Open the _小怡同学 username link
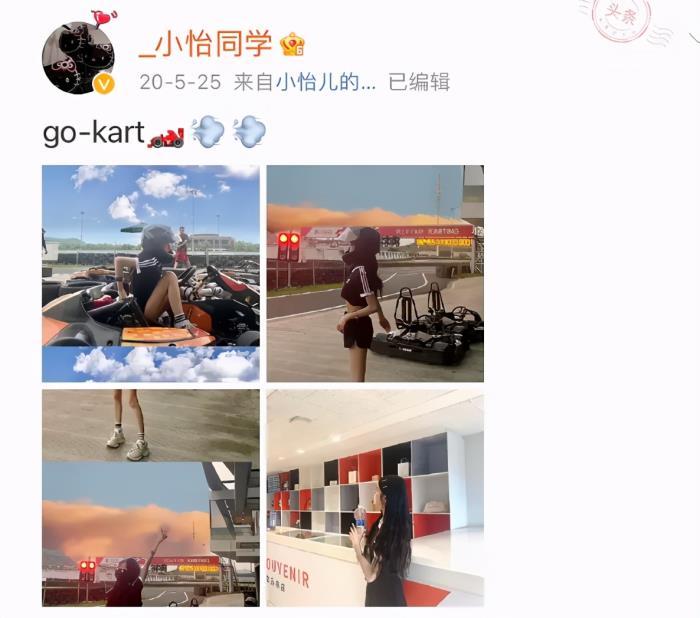Screen dimensions: 700x618 click(x=207, y=44)
